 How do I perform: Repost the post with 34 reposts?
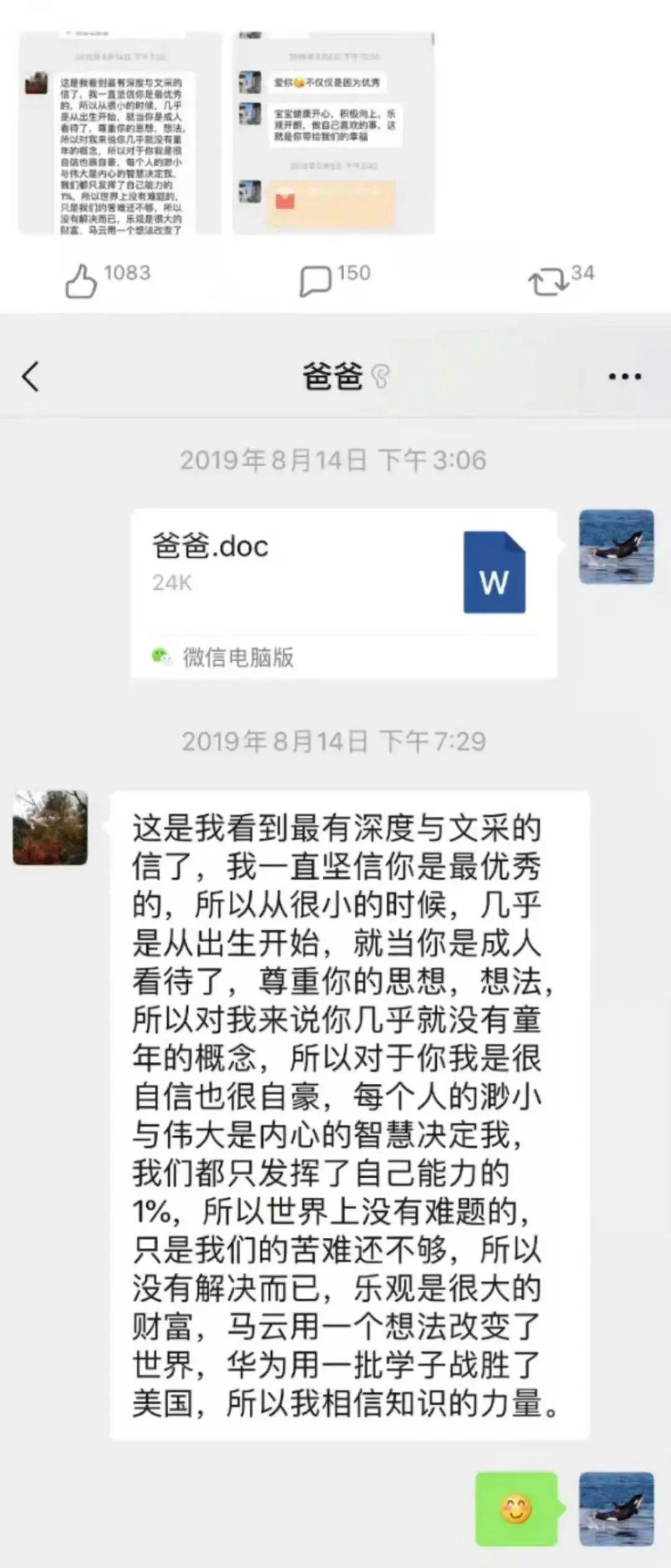coord(547,281)
